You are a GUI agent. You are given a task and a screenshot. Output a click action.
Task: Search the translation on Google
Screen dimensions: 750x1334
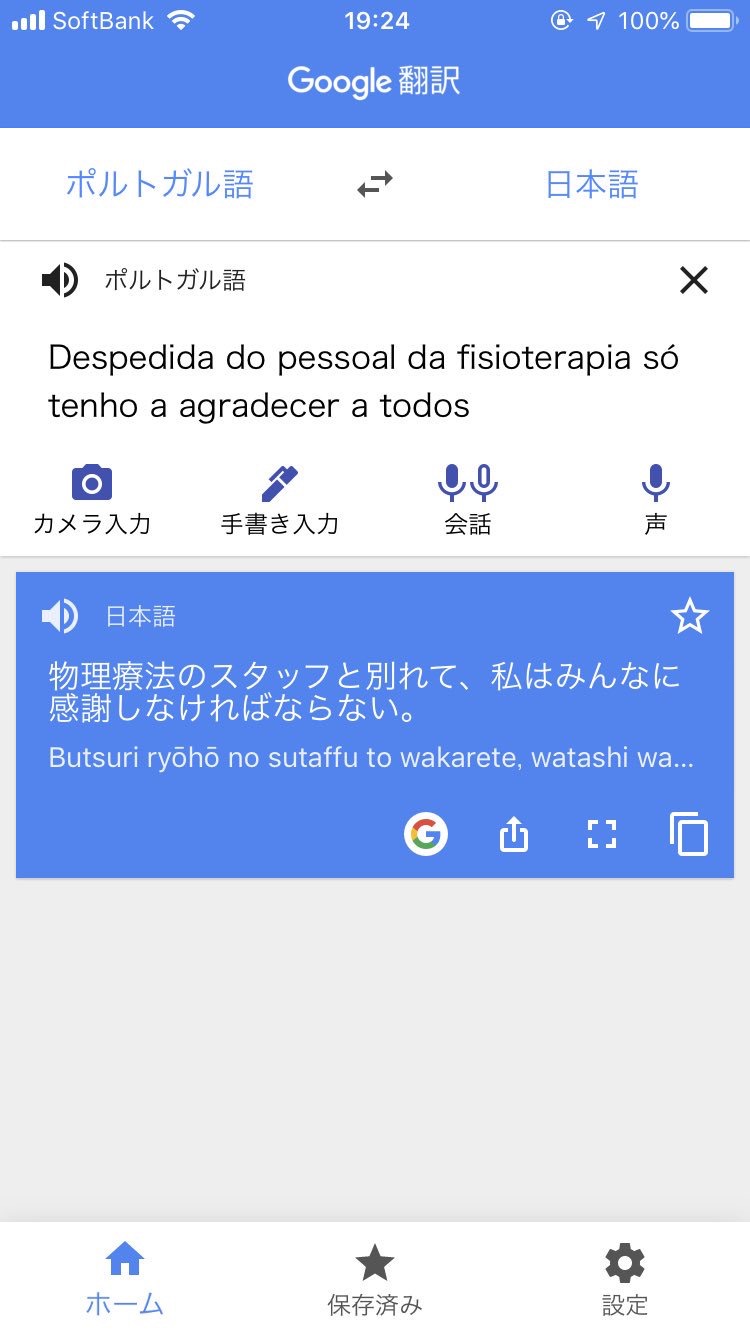click(x=426, y=834)
